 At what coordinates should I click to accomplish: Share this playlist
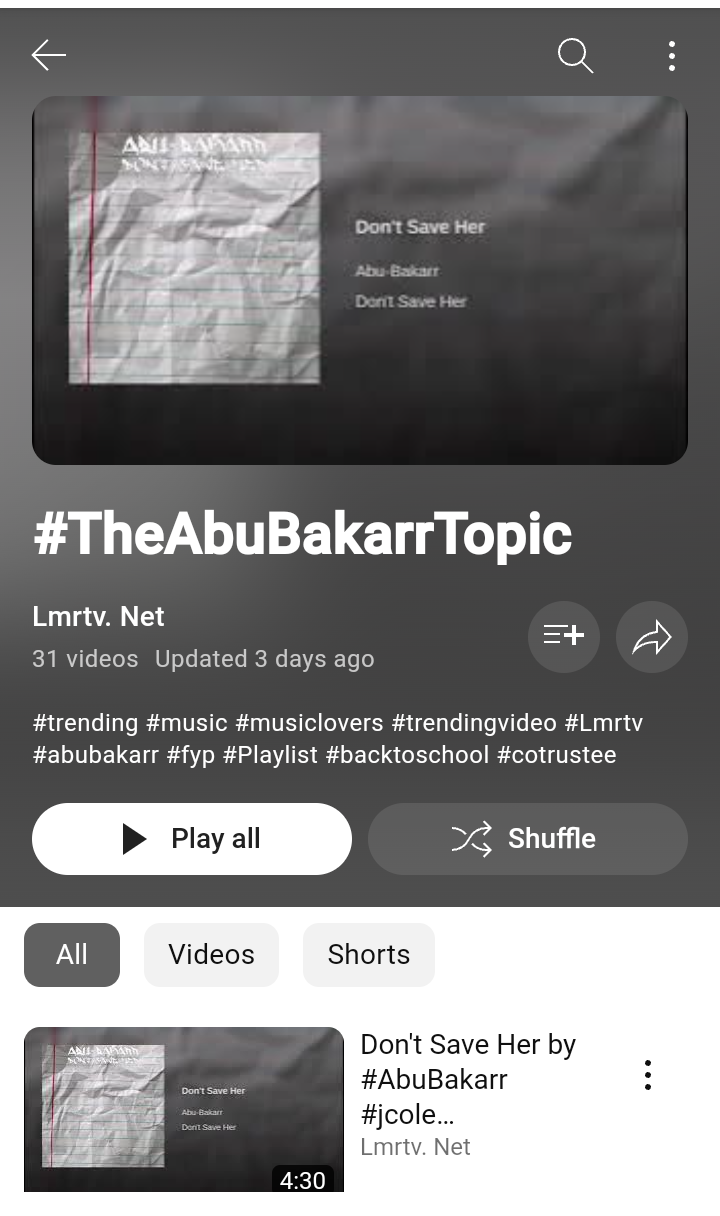click(x=652, y=636)
